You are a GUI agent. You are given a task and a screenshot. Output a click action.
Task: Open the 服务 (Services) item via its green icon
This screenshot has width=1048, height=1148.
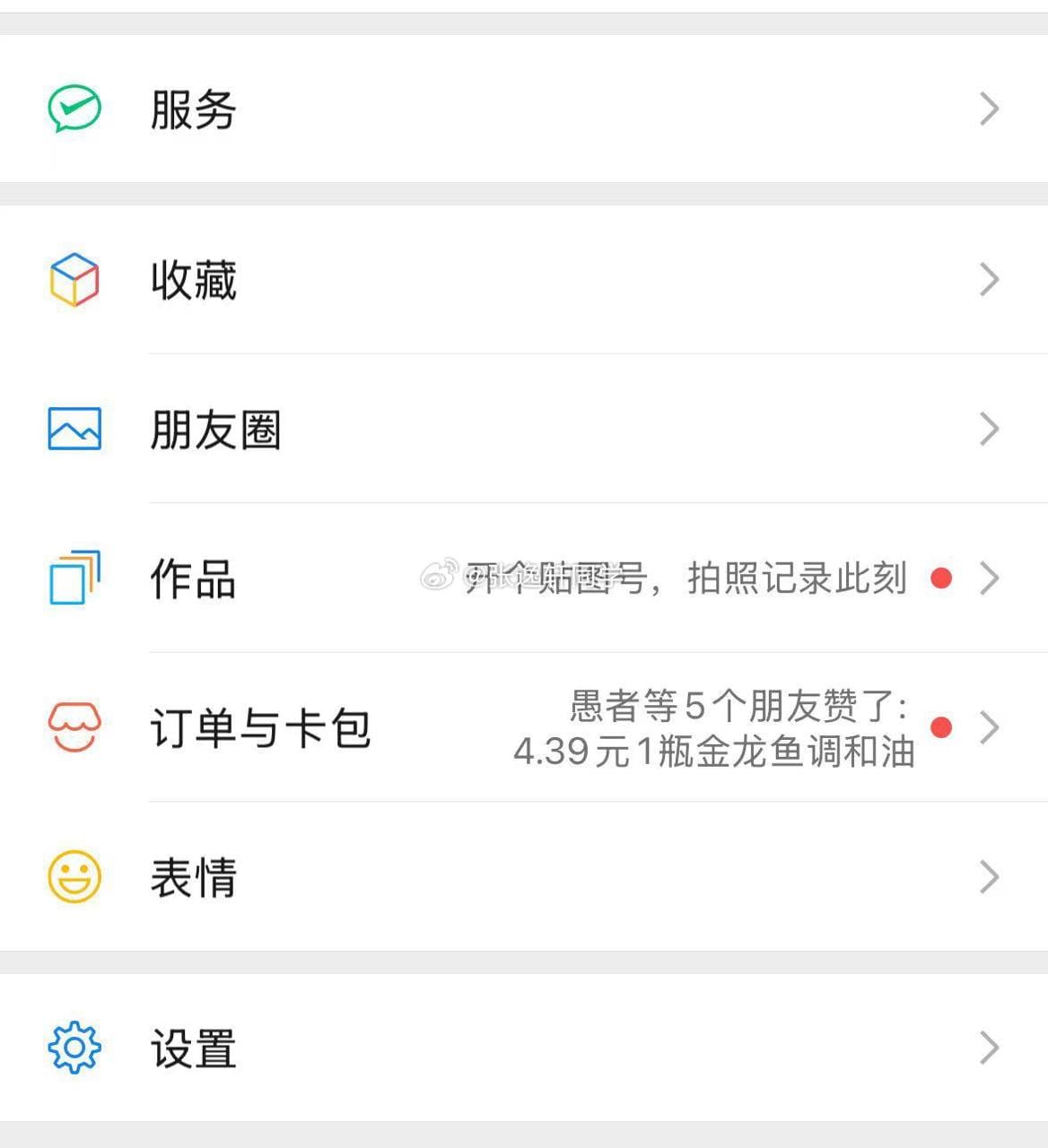(x=74, y=109)
